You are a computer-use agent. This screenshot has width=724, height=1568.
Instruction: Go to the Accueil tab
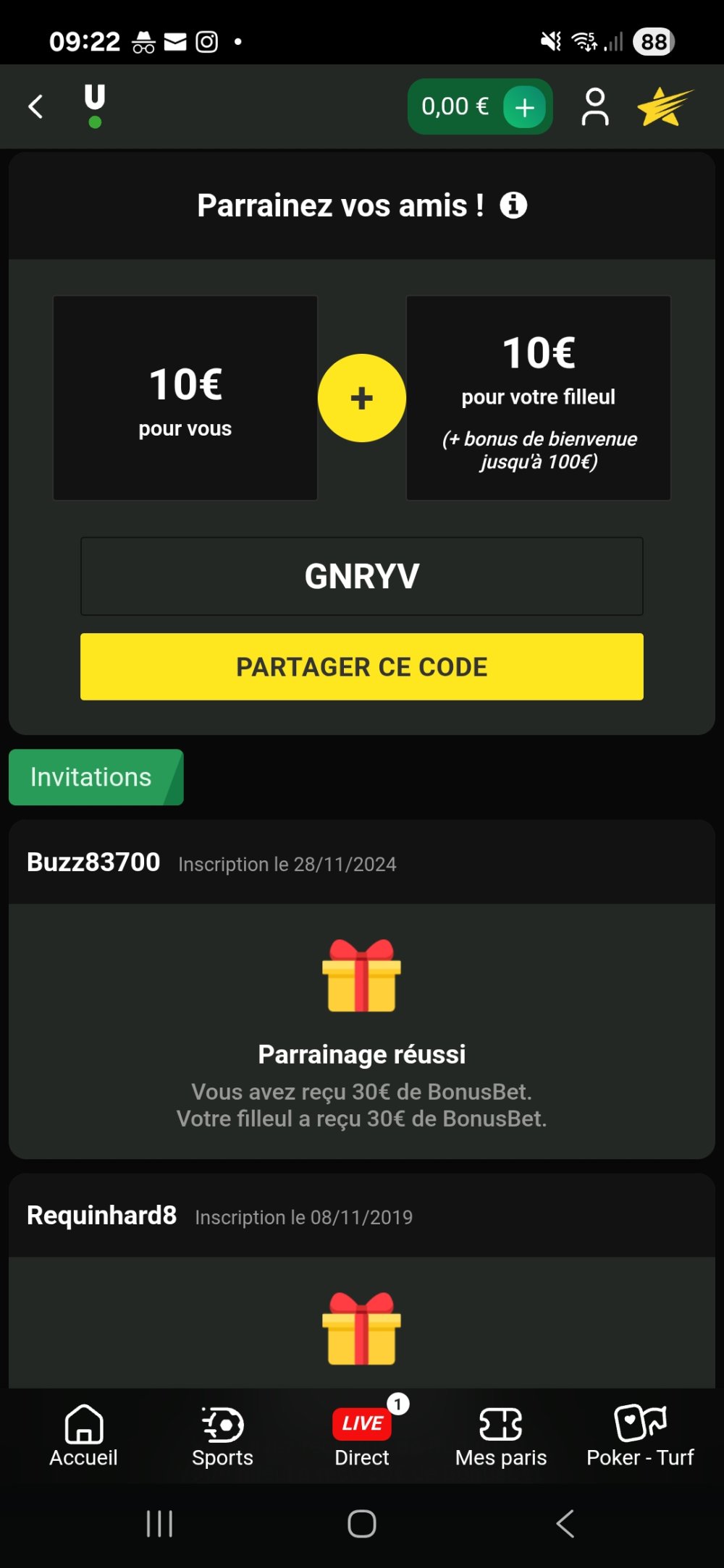(x=83, y=1436)
